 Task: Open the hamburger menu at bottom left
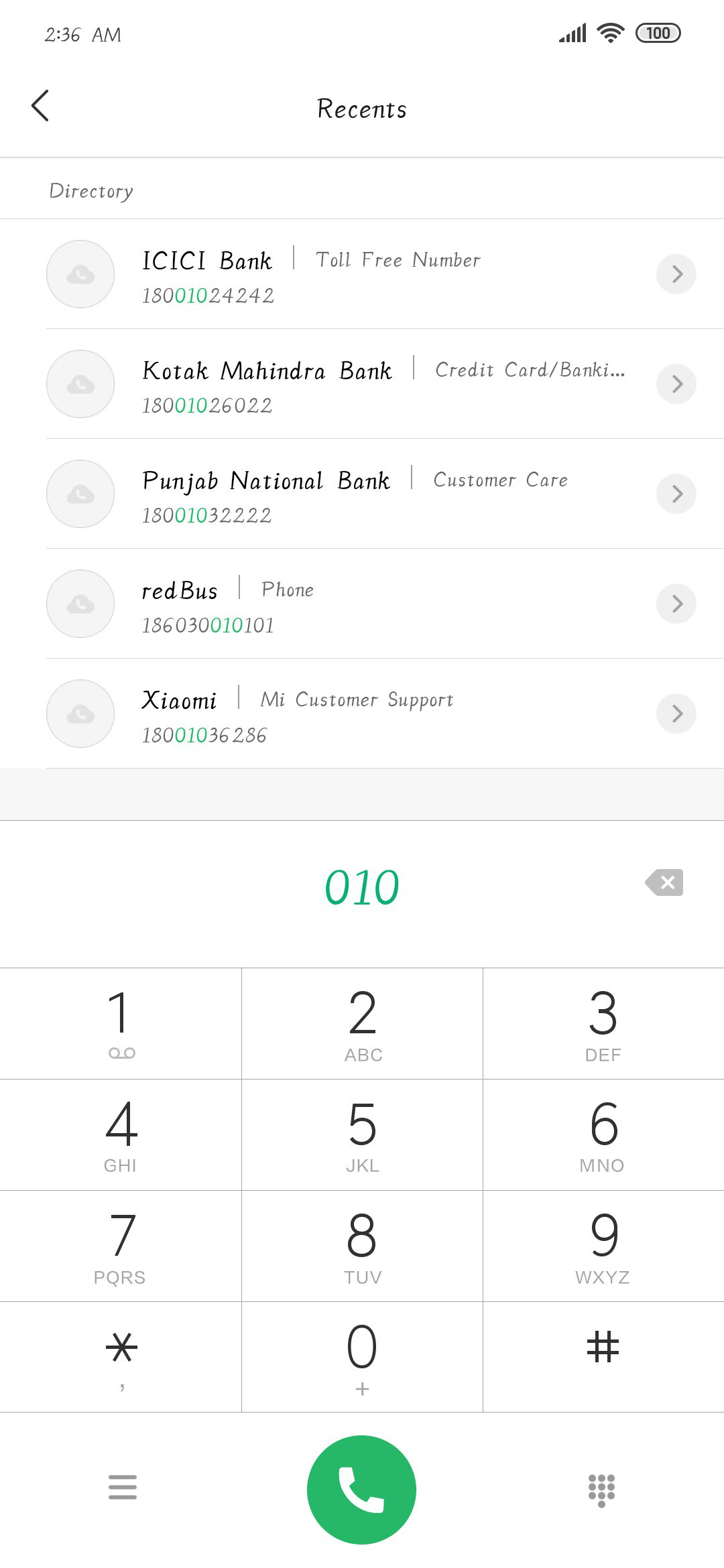[123, 1488]
